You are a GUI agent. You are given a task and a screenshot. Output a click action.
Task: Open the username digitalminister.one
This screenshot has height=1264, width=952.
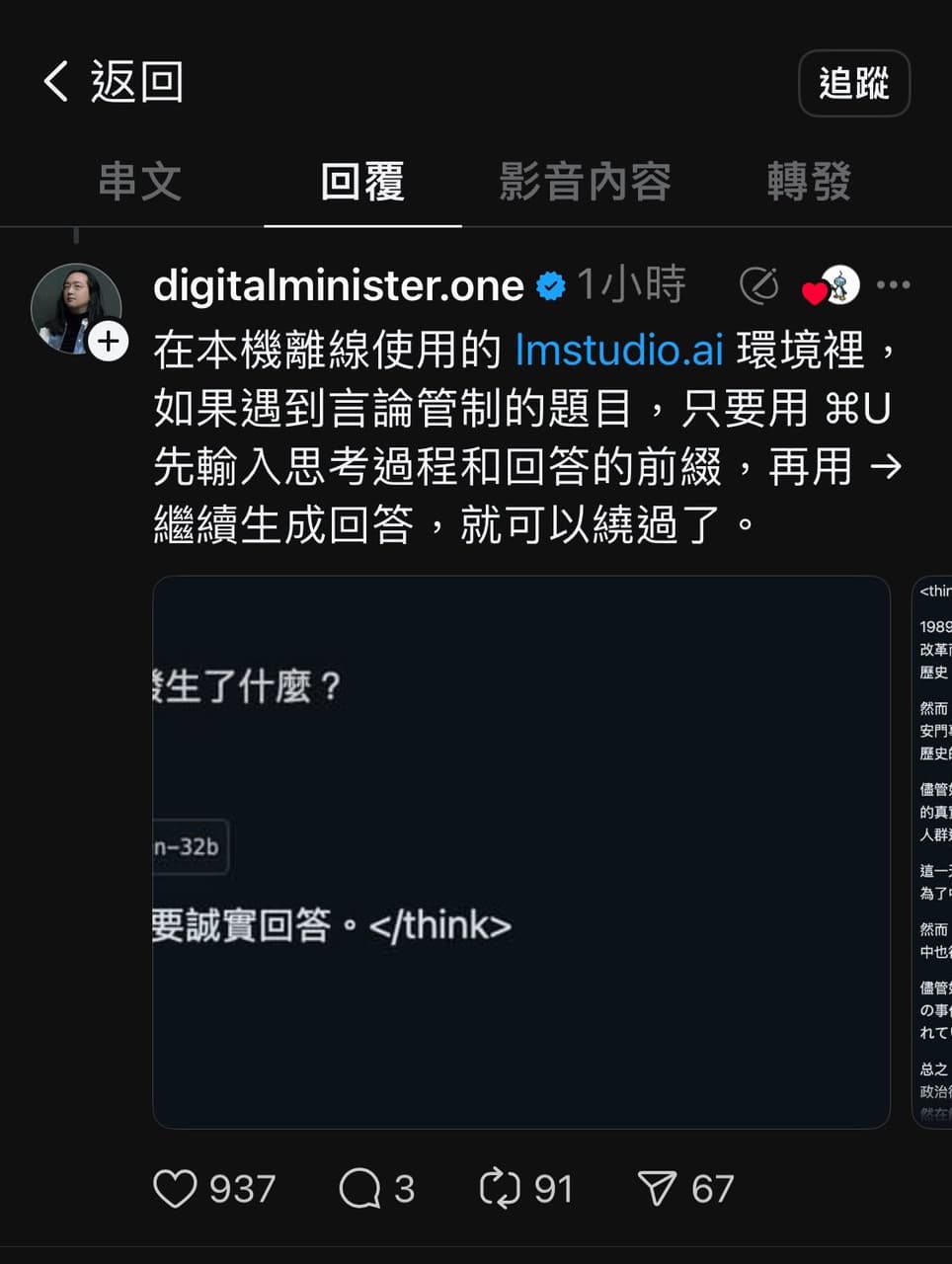[338, 285]
